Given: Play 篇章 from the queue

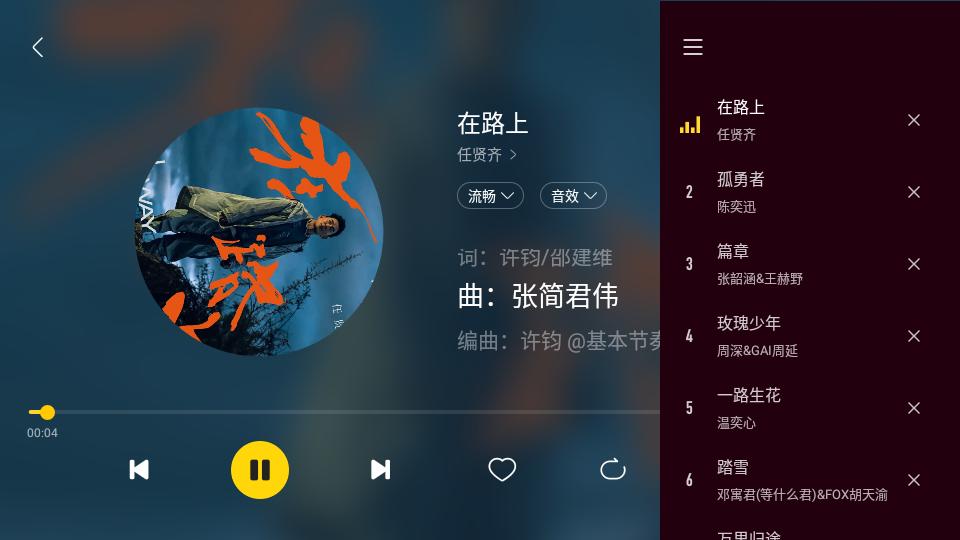Looking at the screenshot, I should click(x=780, y=263).
